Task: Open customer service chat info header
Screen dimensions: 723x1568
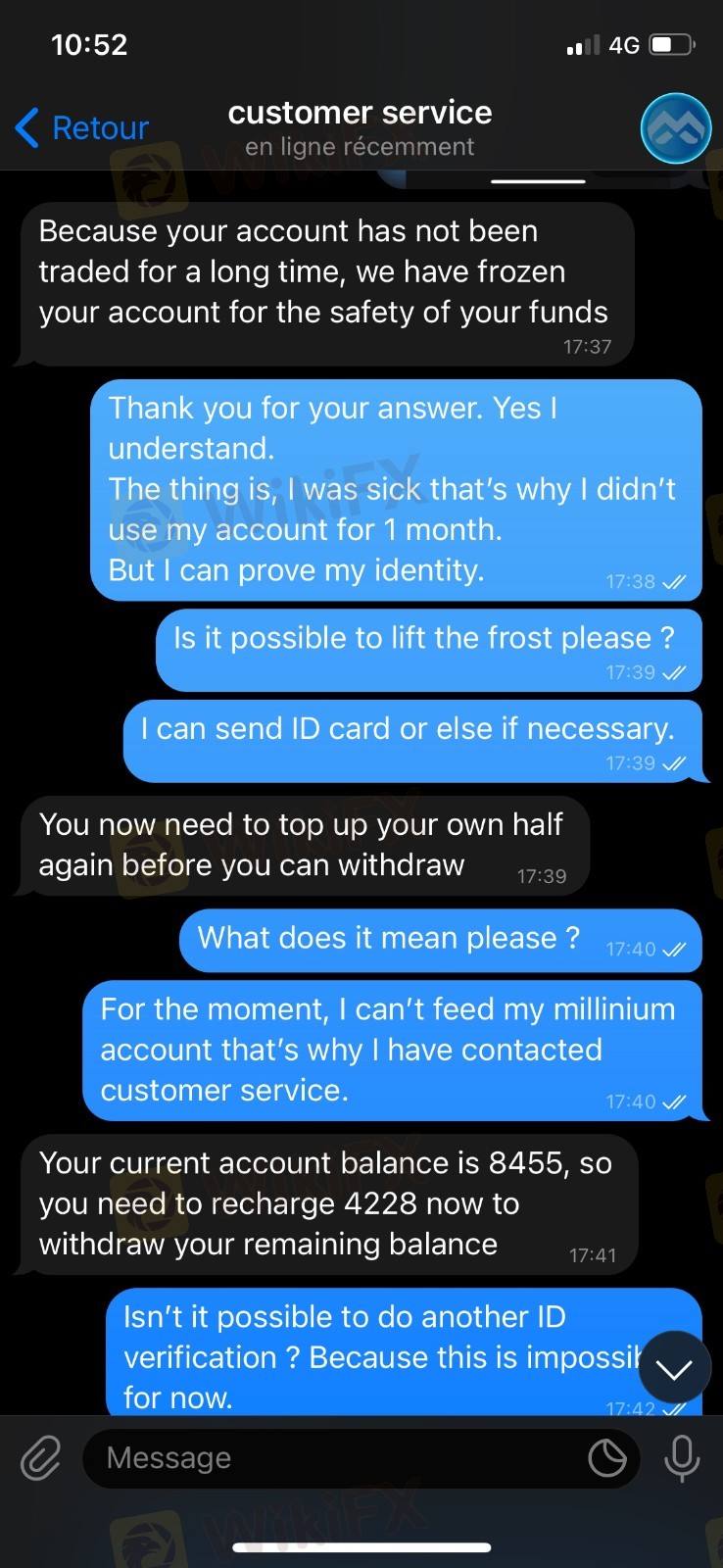Action: tap(360, 128)
